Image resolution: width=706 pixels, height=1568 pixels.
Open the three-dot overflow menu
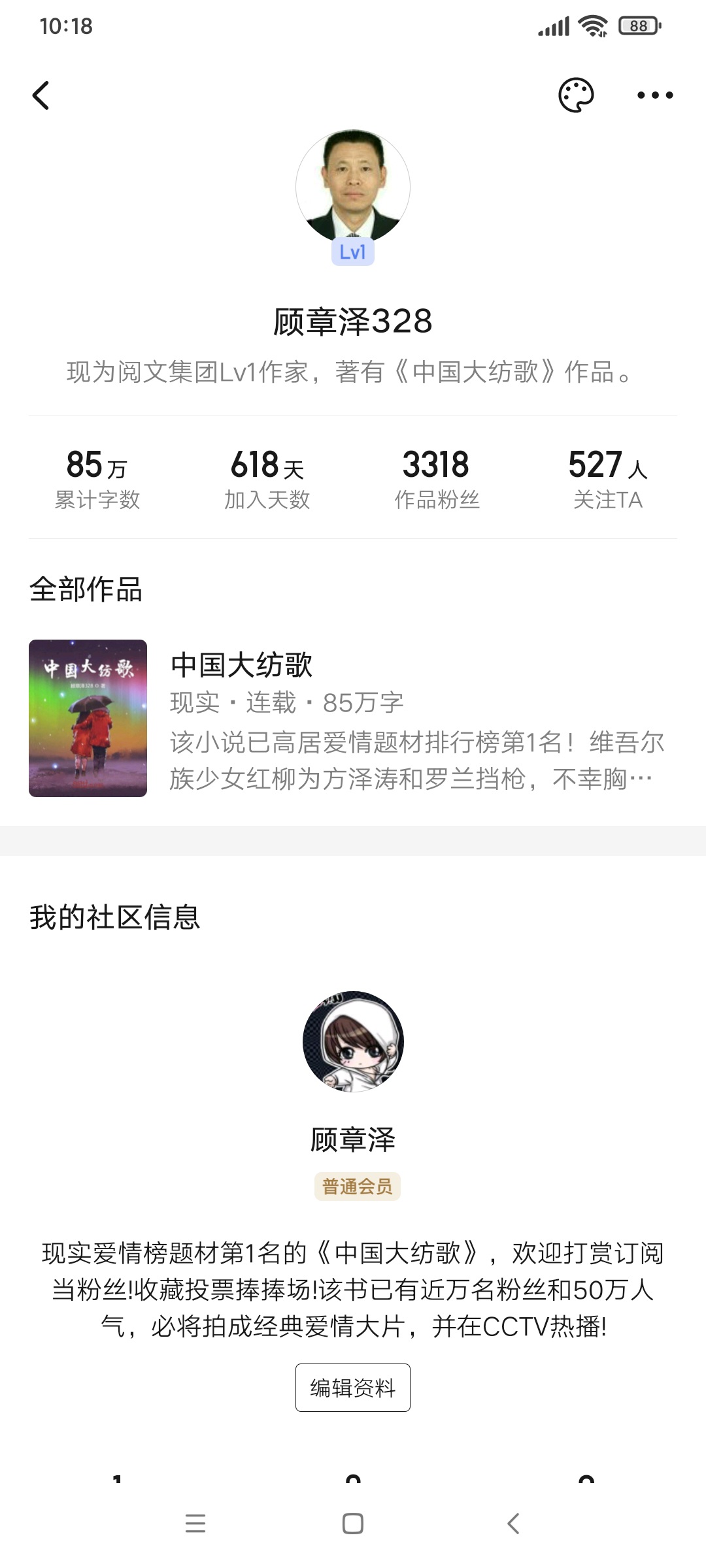(x=655, y=95)
